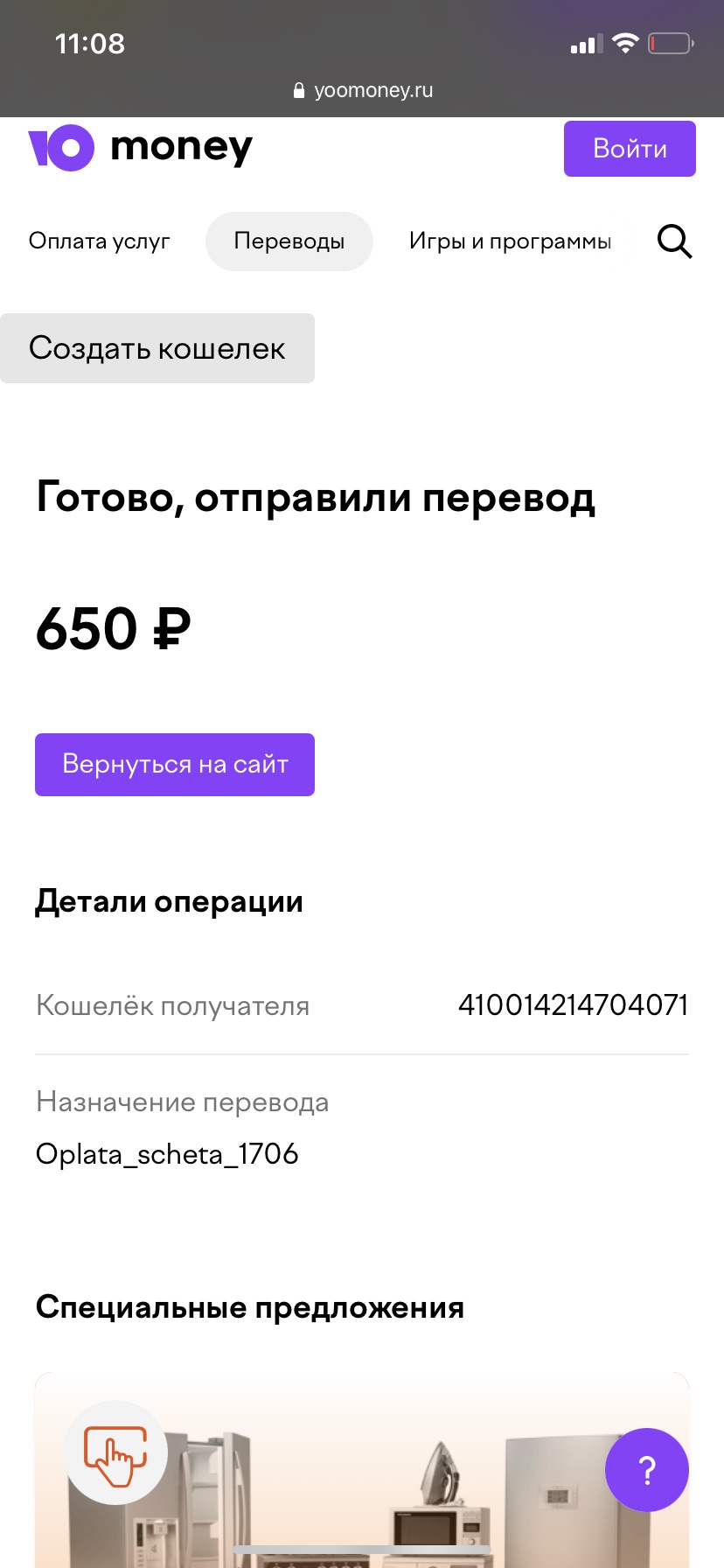Tap the YooMoney logo to go home
Screen dimensions: 724x1568
(x=140, y=148)
